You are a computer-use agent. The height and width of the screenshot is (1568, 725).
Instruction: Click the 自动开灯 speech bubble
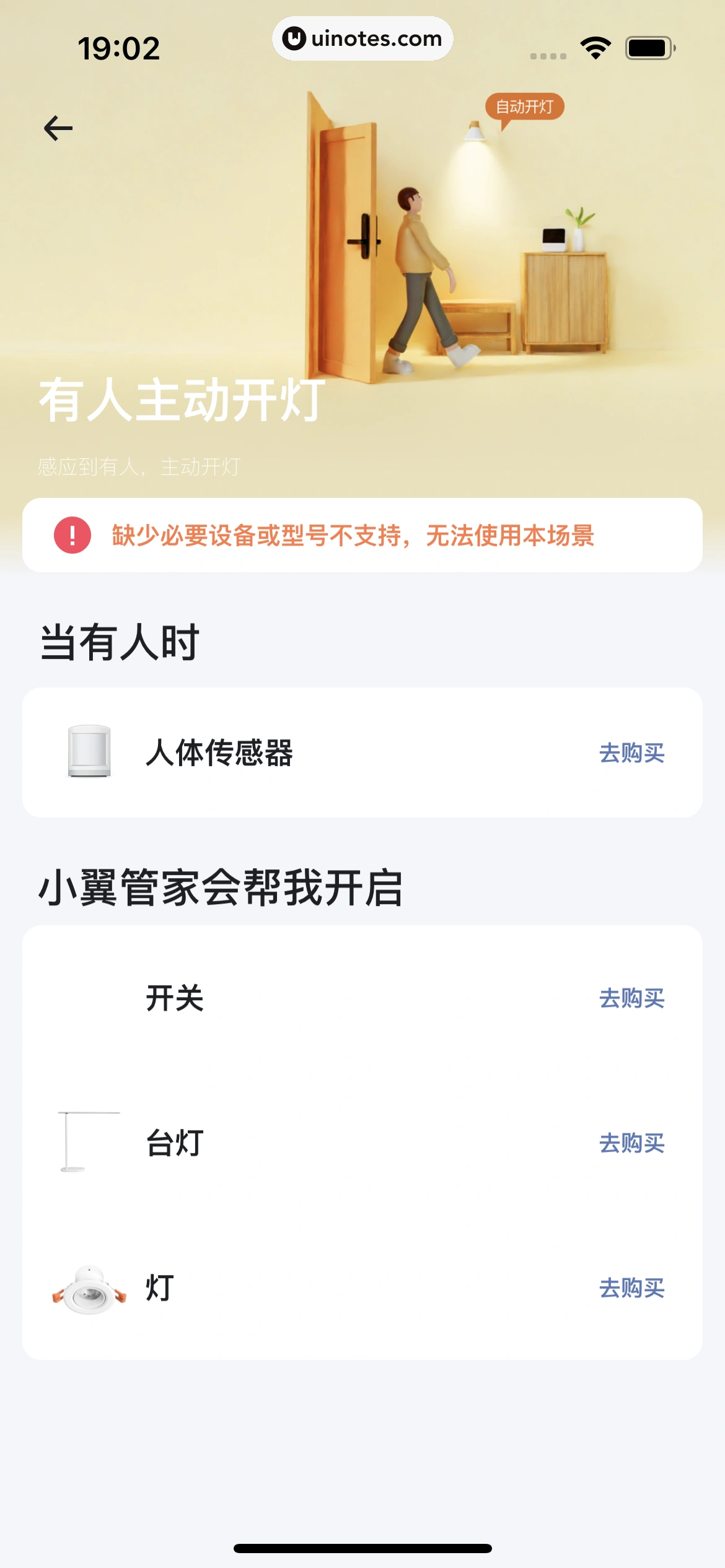[525, 107]
